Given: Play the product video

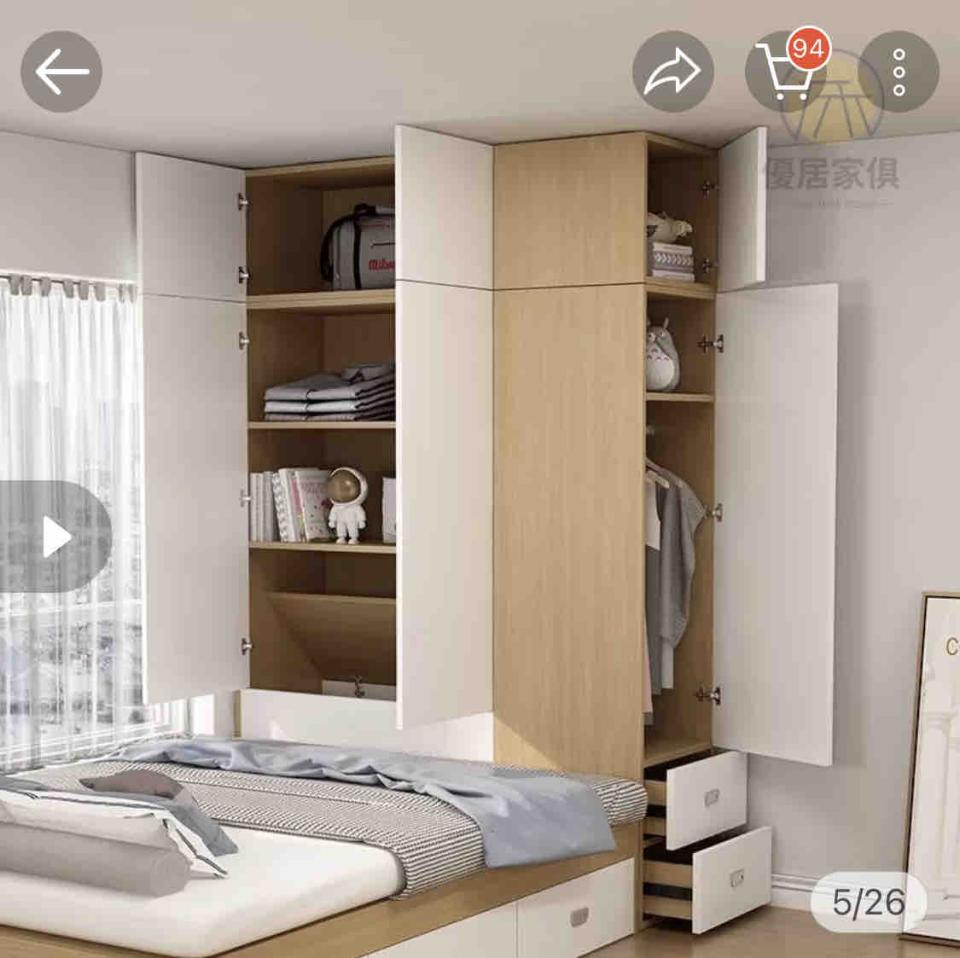Looking at the screenshot, I should (x=55, y=537).
